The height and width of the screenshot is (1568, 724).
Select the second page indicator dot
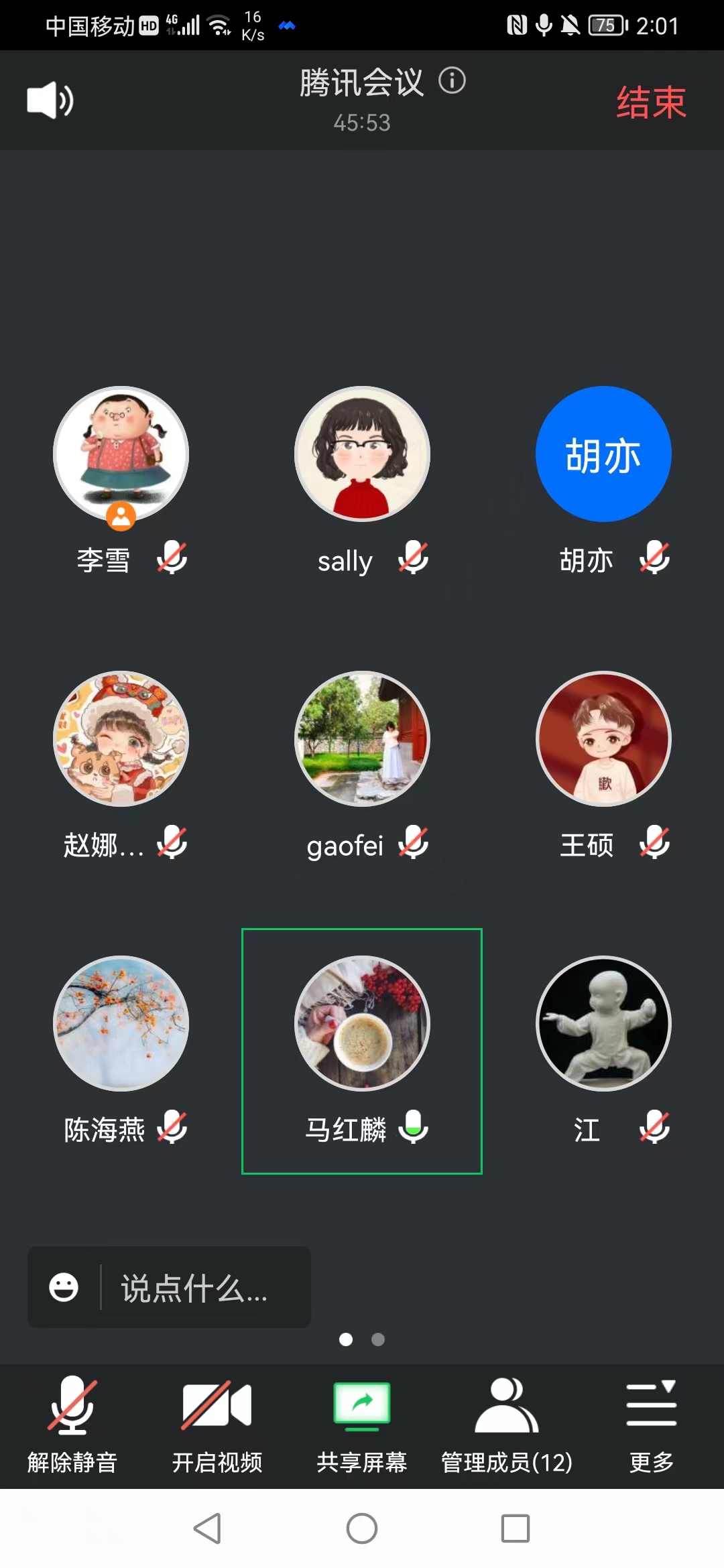click(379, 1340)
